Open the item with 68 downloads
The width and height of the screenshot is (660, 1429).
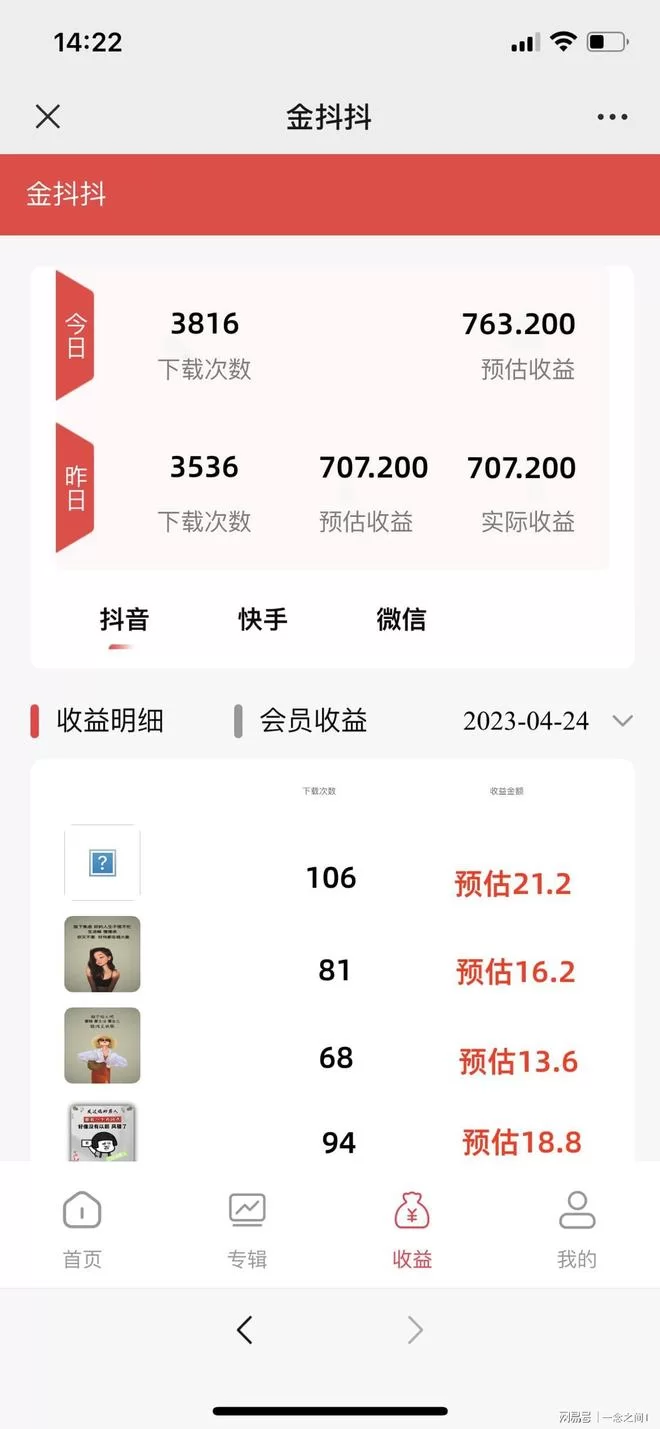102,1045
